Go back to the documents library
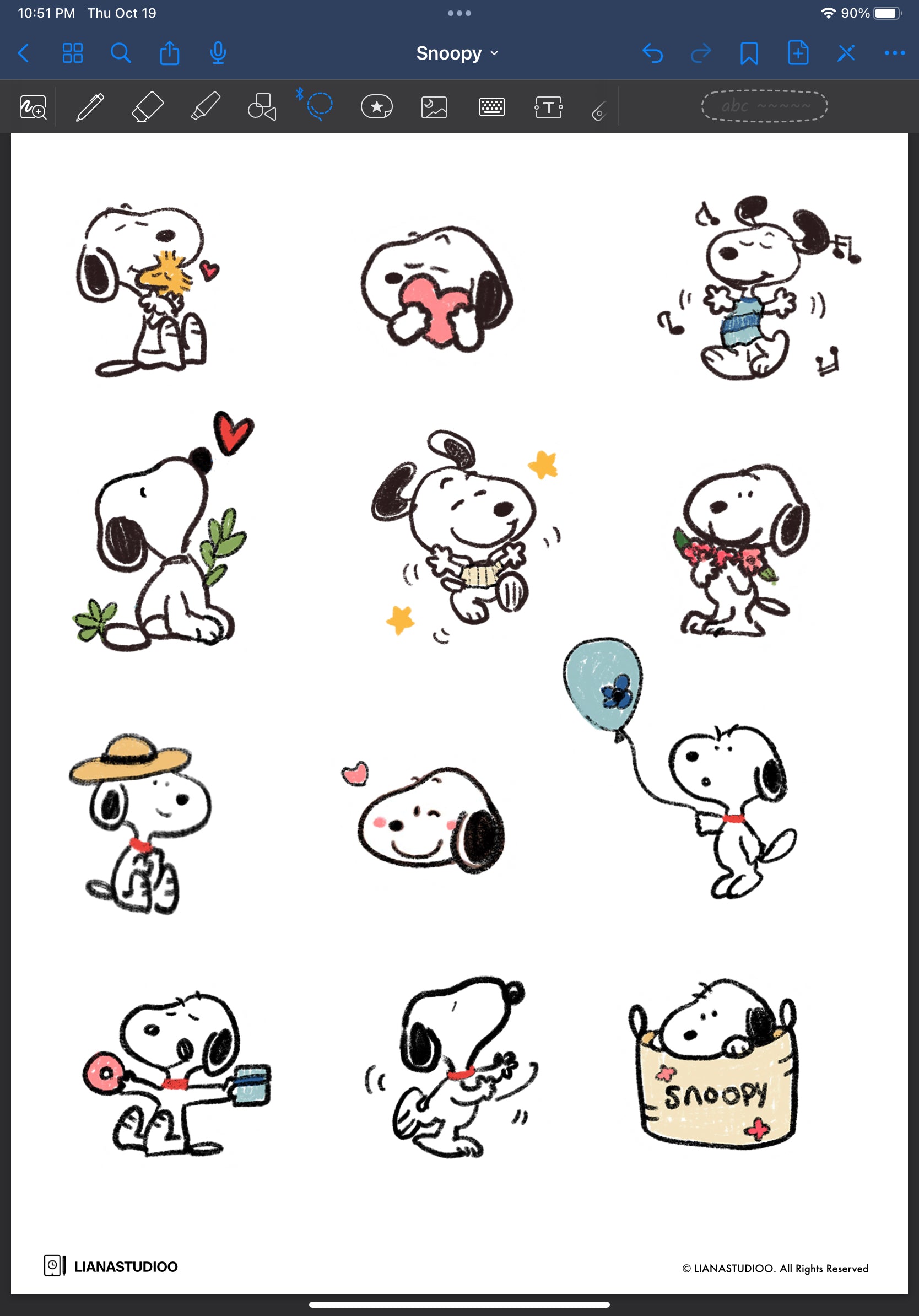 click(x=24, y=53)
